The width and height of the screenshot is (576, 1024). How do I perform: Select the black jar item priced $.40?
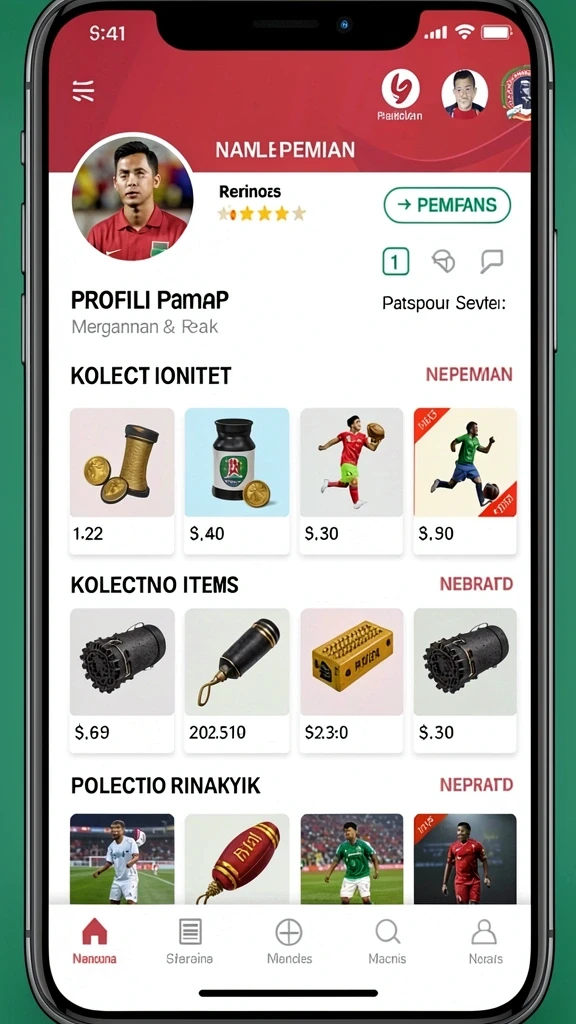pos(236,481)
